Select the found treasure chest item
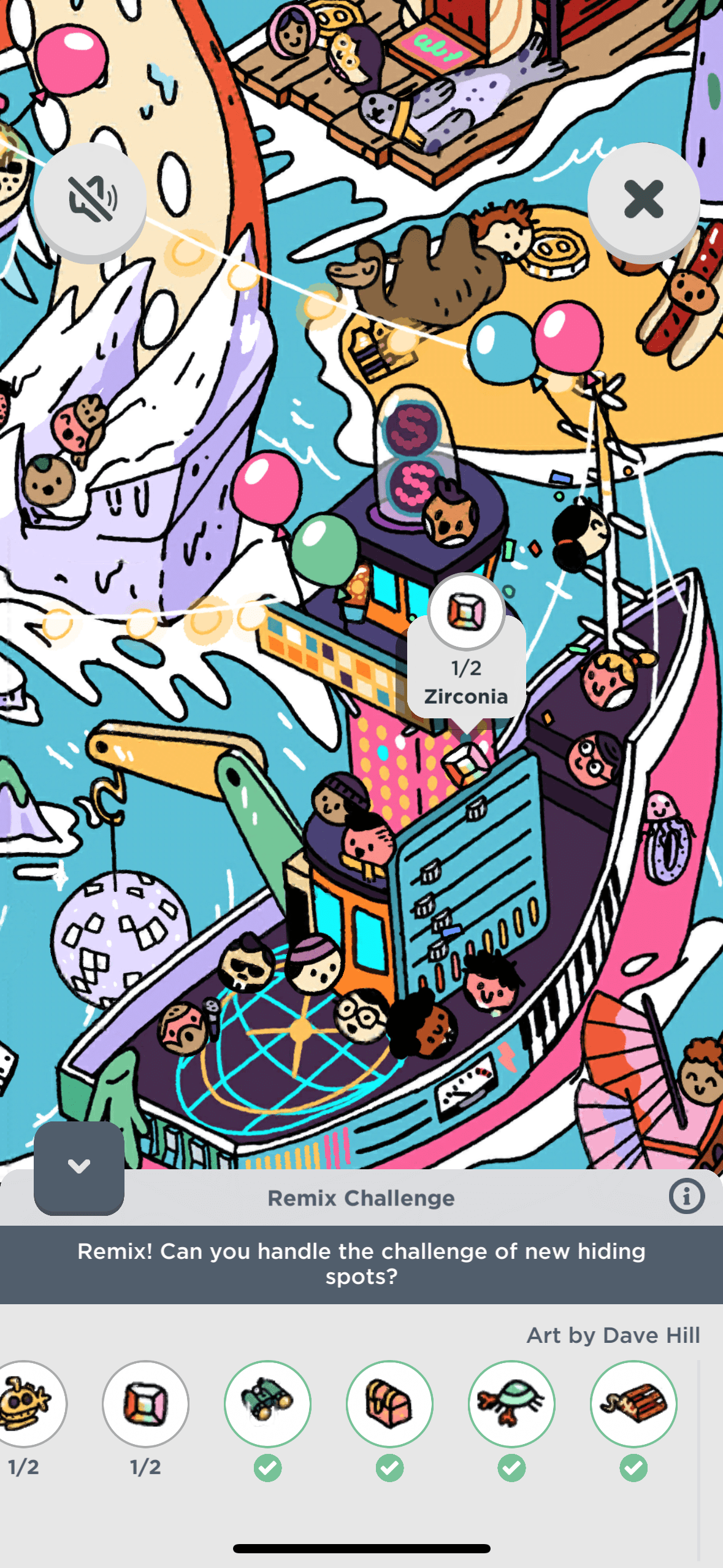 coord(389,1404)
